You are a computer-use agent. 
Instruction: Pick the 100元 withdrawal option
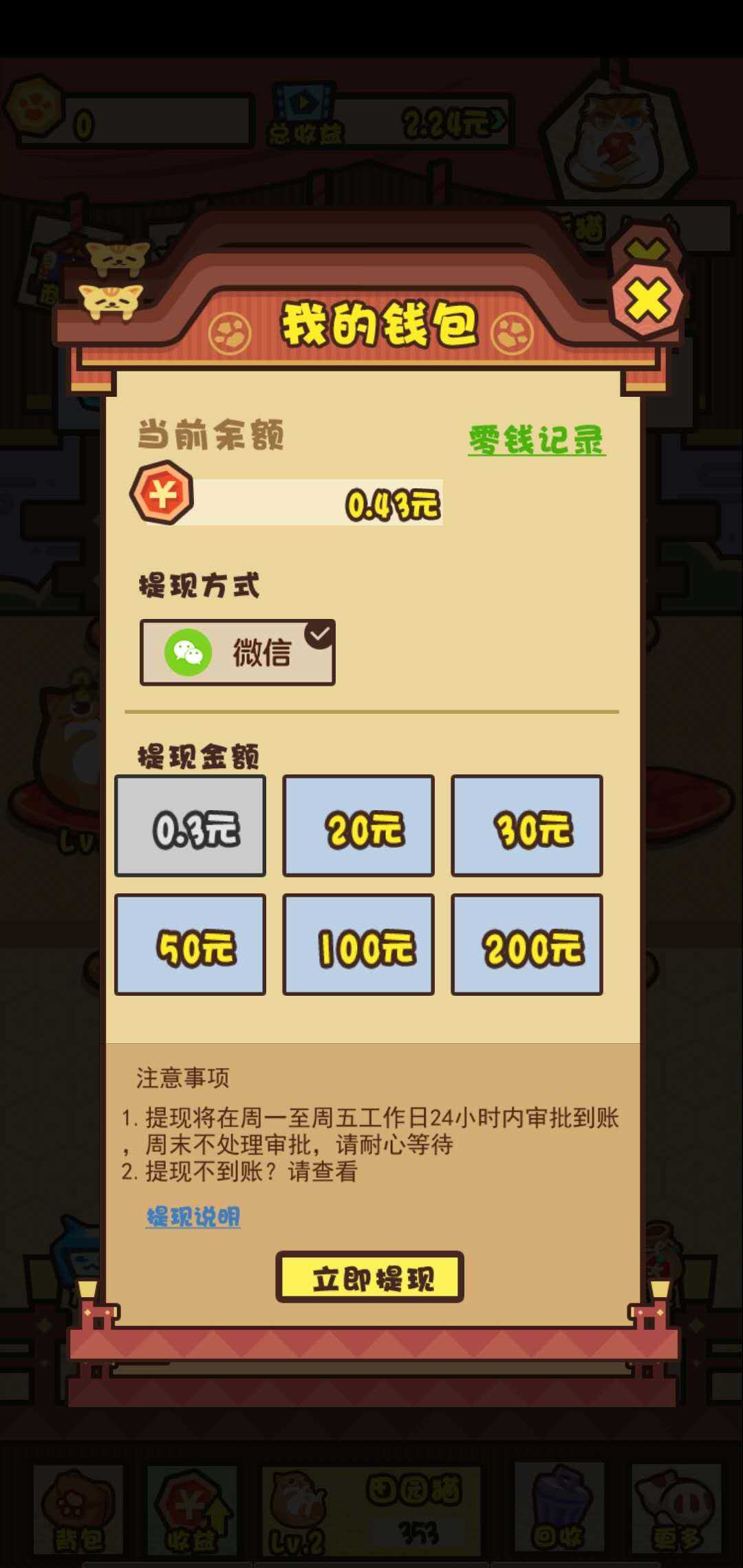pyautogui.click(x=358, y=944)
